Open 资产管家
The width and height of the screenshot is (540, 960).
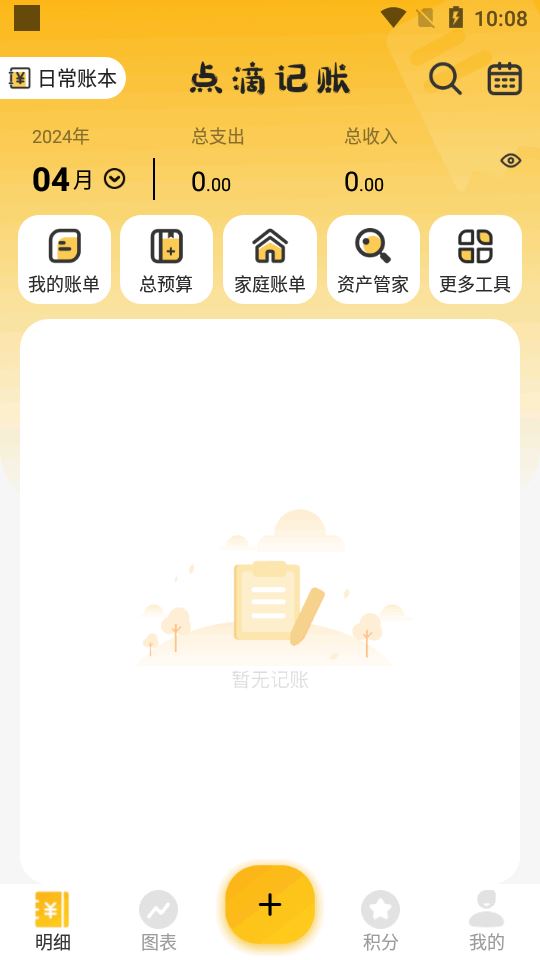(373, 260)
